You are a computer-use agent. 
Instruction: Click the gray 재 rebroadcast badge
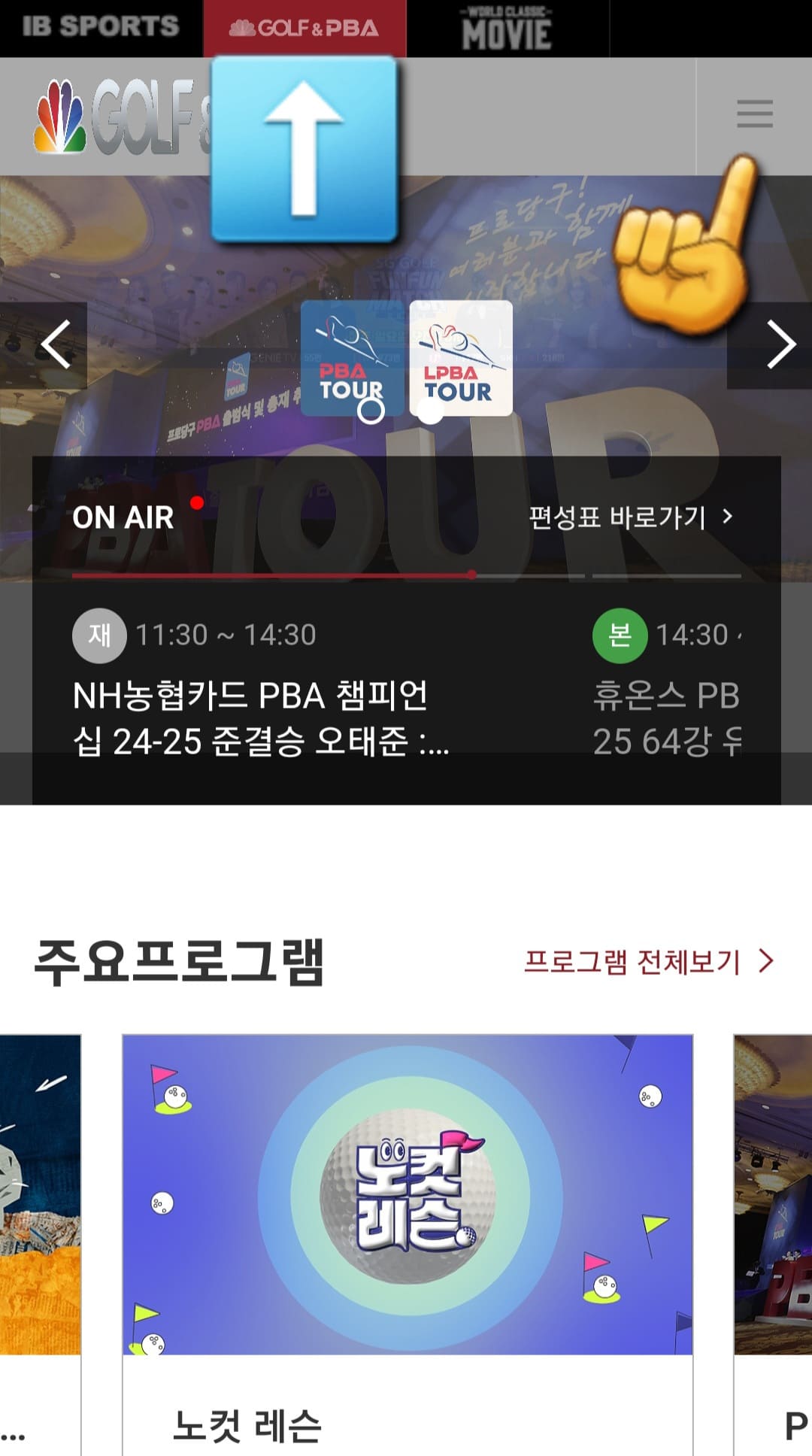pyautogui.click(x=98, y=635)
